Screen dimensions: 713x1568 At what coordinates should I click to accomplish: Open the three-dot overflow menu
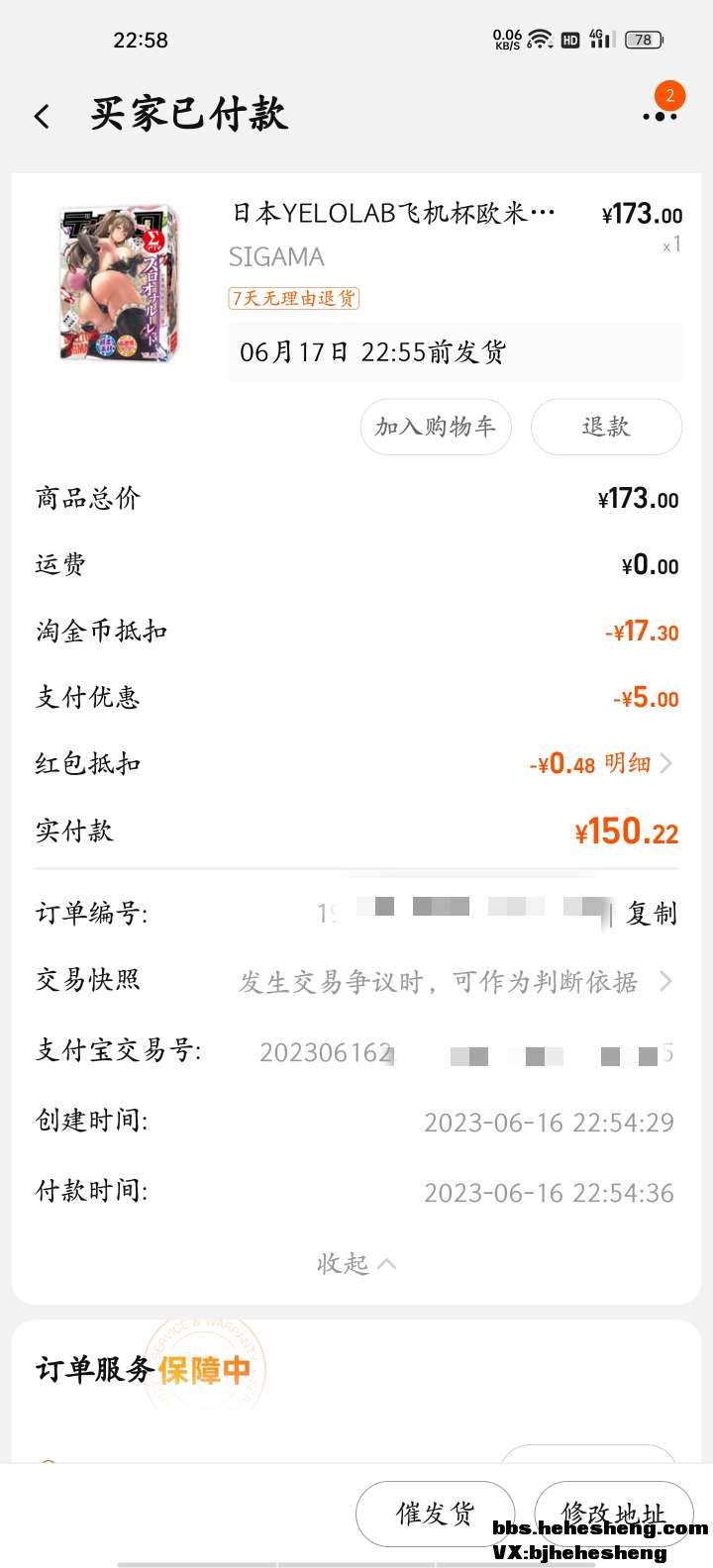coord(660,117)
